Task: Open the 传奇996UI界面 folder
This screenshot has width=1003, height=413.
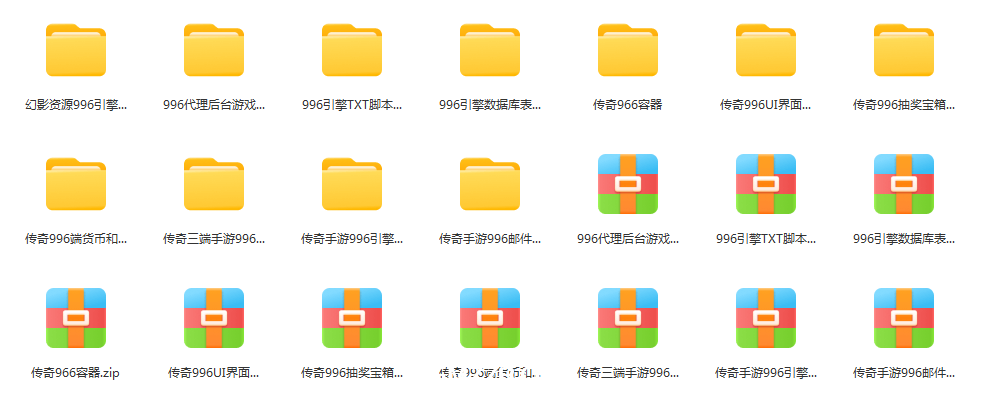Action: point(766,50)
